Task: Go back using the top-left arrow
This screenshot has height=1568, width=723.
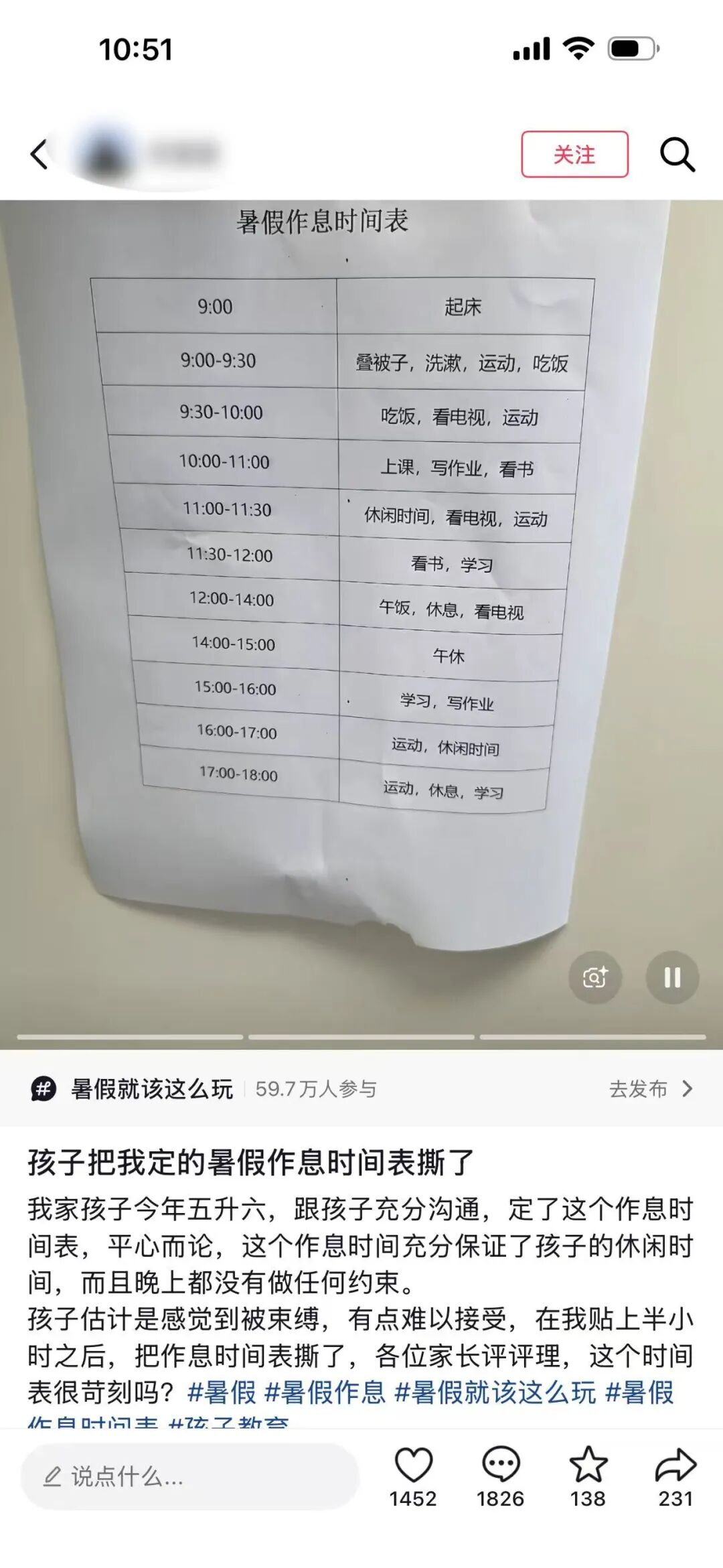Action: (39, 155)
